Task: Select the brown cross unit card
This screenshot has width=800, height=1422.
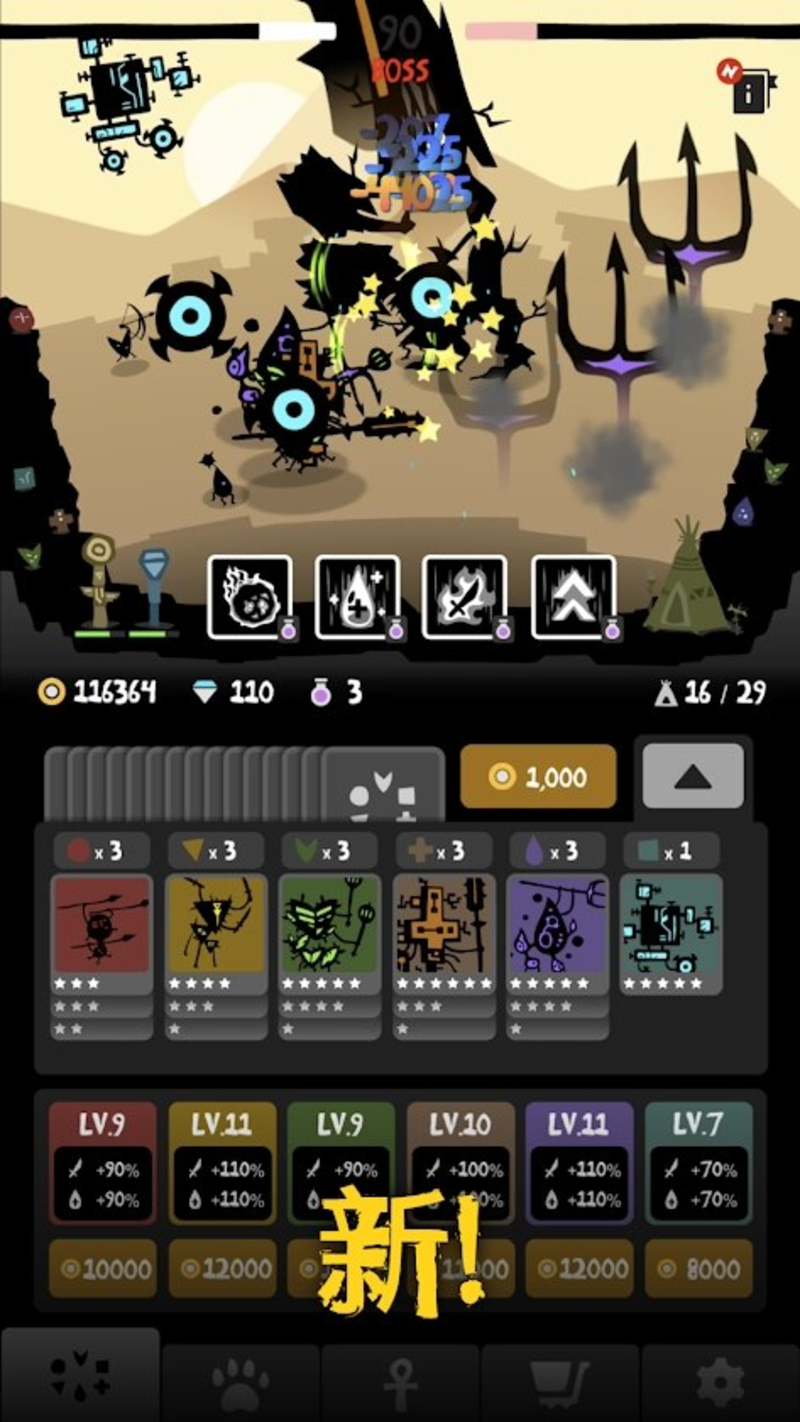Action: coord(444,925)
